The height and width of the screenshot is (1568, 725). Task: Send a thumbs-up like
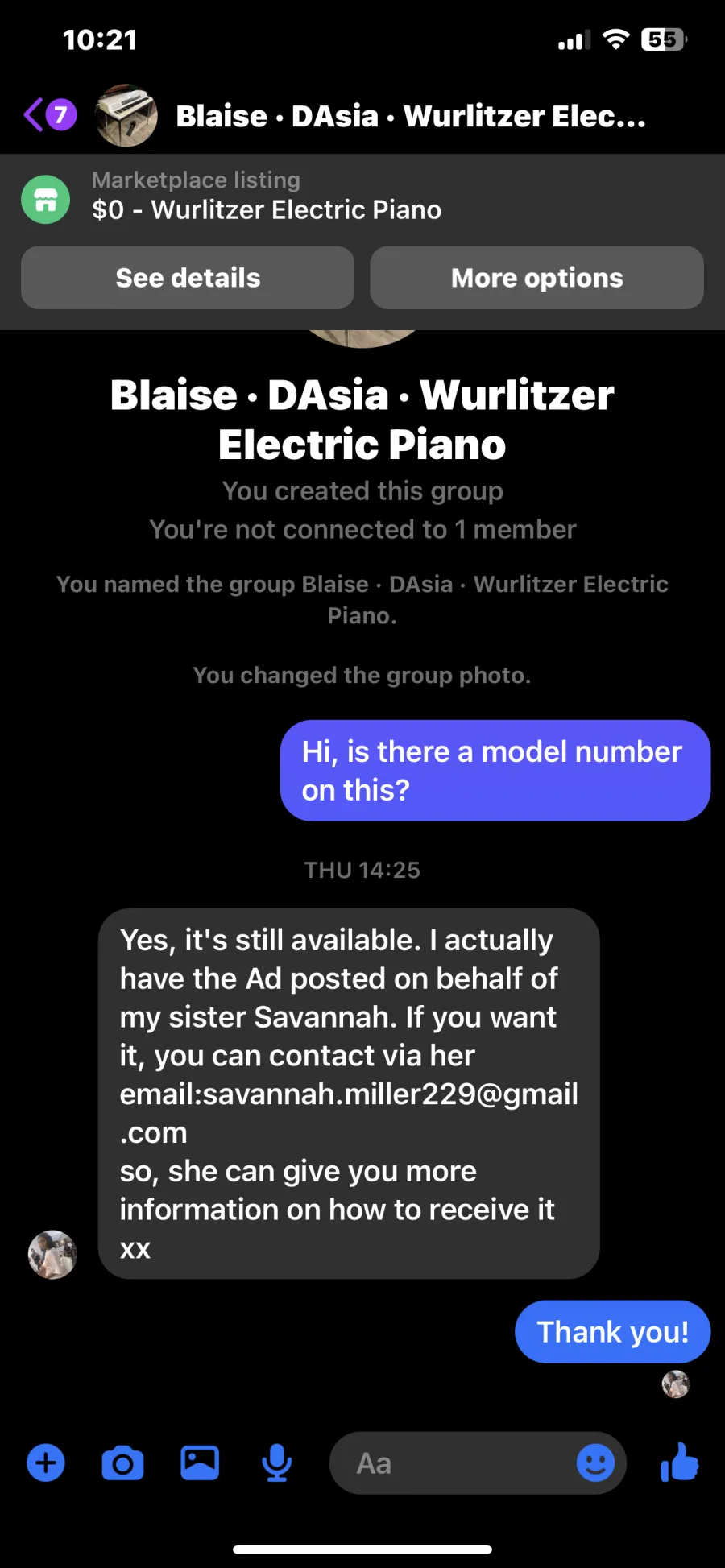tap(679, 1462)
